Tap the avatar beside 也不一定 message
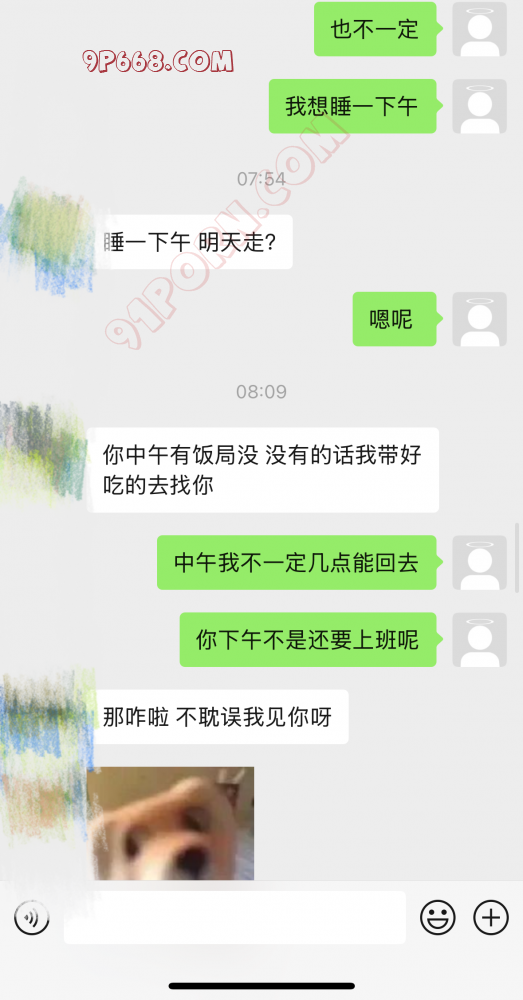The image size is (523, 1000). [480, 29]
